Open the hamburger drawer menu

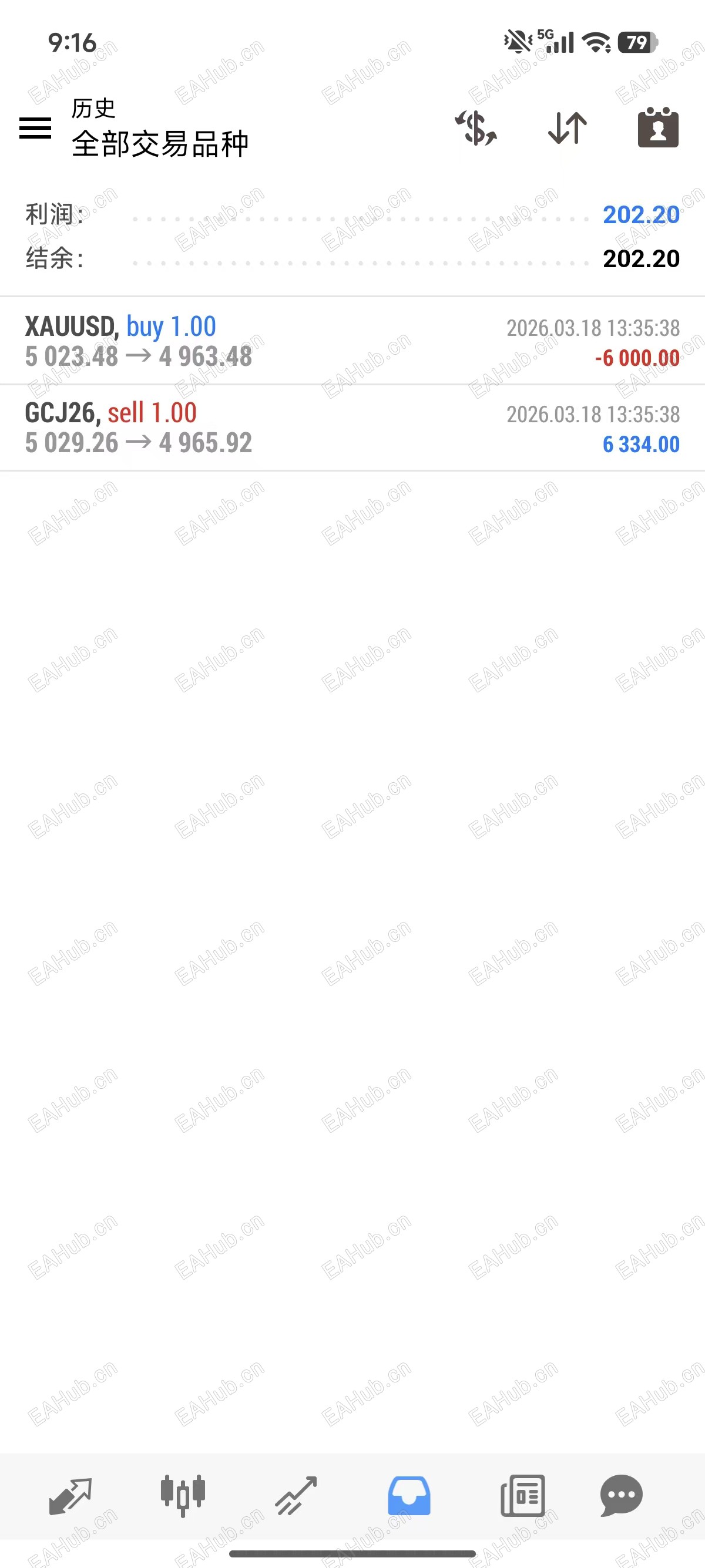coord(35,128)
